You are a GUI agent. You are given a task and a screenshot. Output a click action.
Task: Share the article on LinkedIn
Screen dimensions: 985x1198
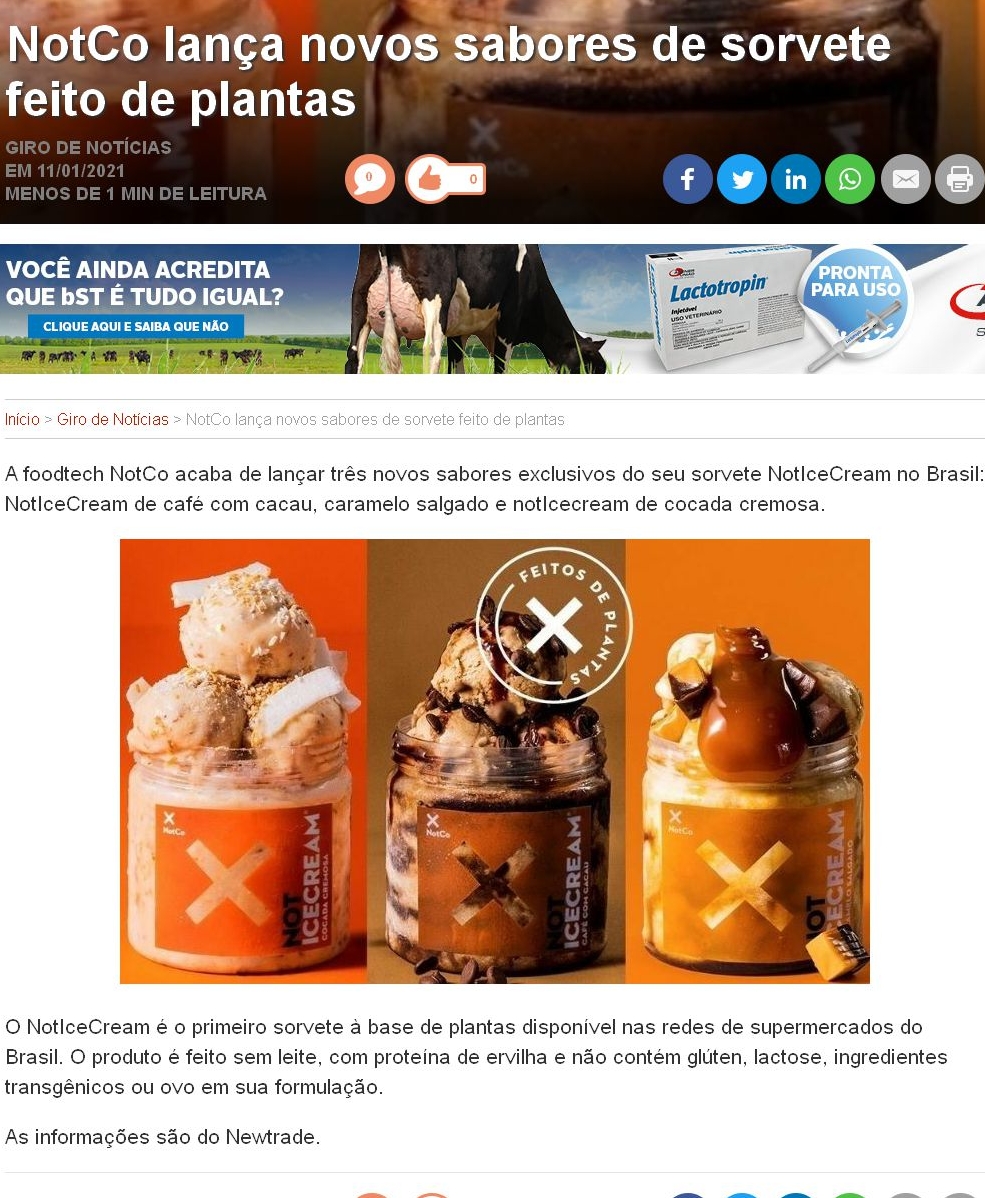(x=796, y=180)
